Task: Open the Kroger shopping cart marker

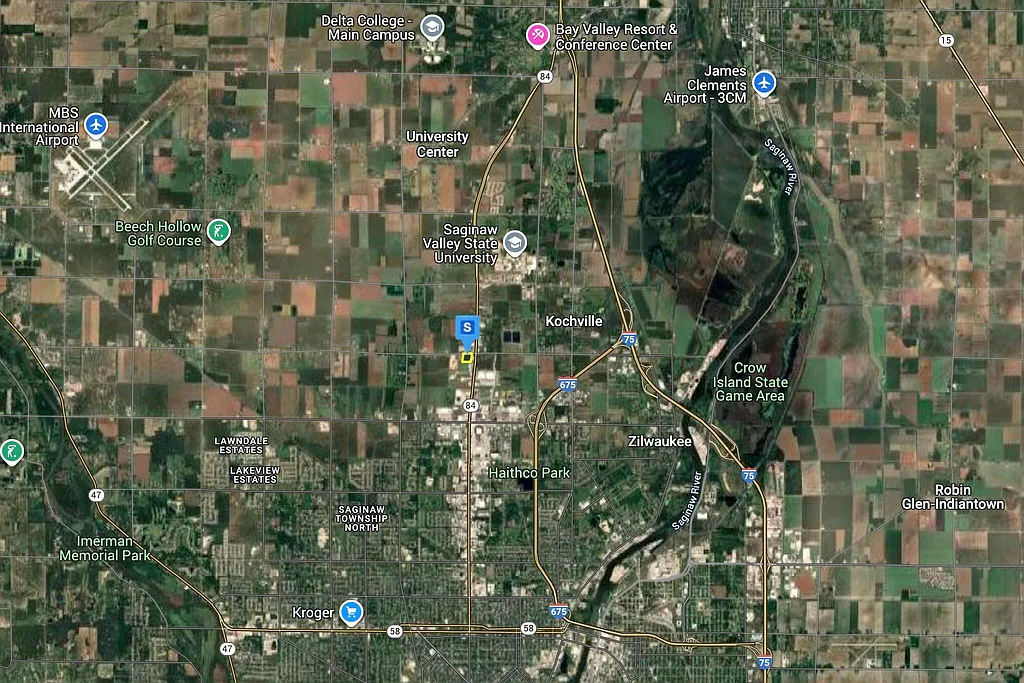Action: click(350, 611)
